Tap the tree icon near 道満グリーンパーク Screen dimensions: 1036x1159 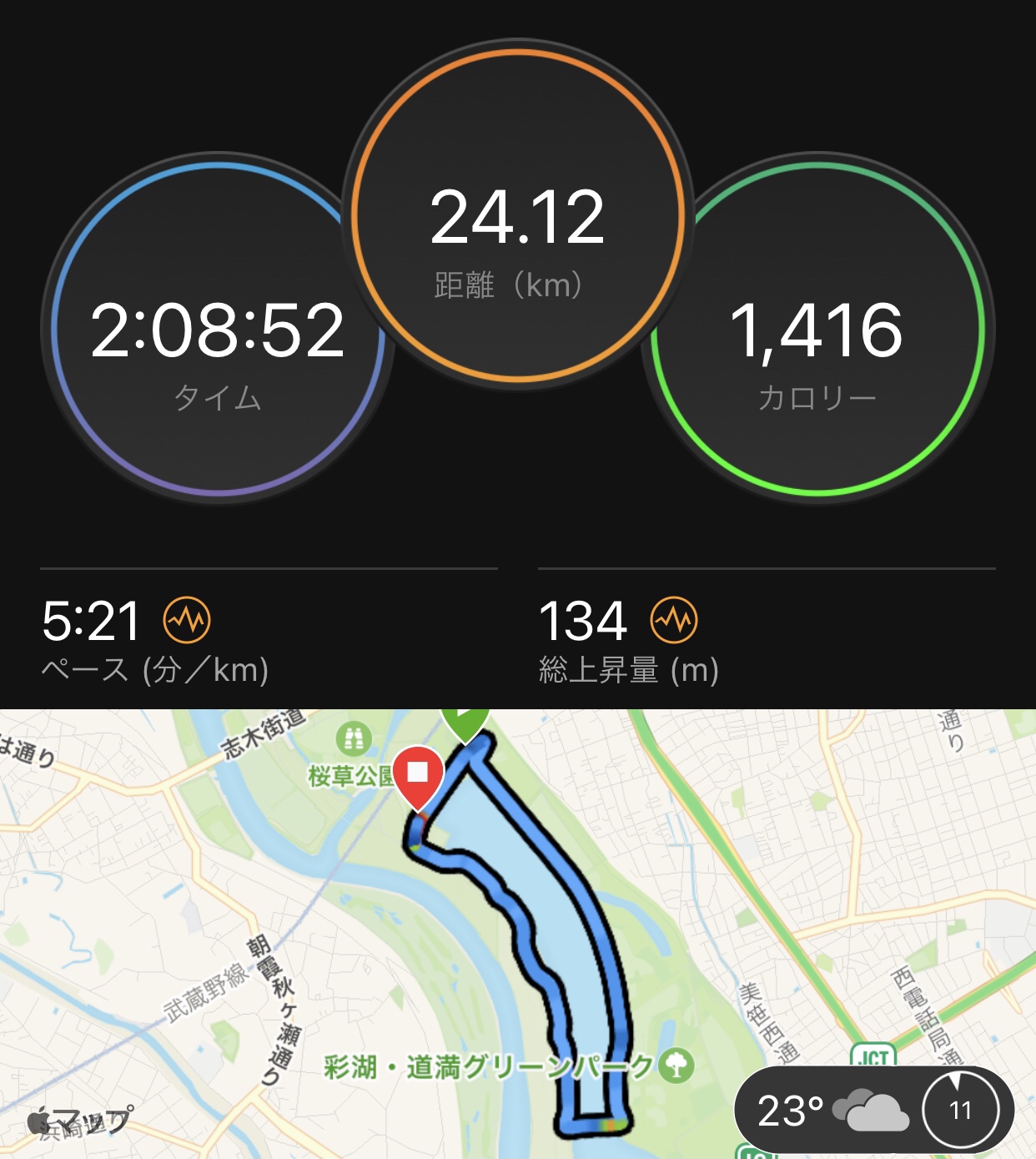tap(674, 1064)
